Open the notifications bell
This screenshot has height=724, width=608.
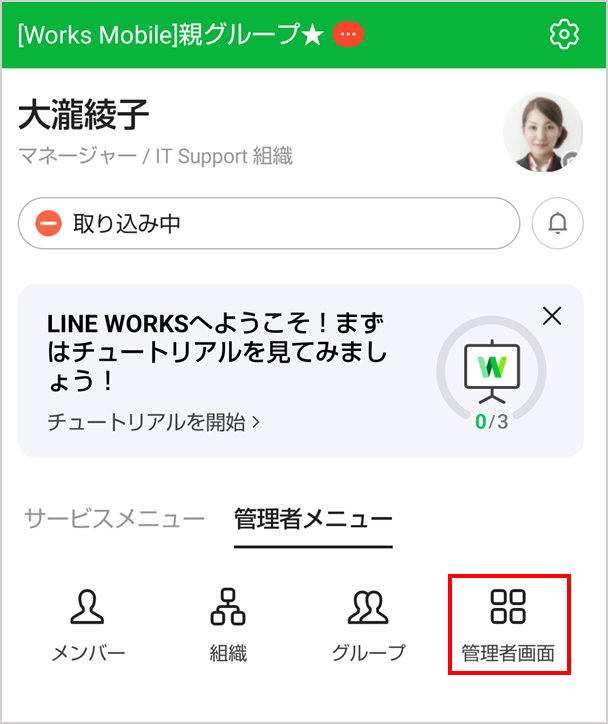557,224
